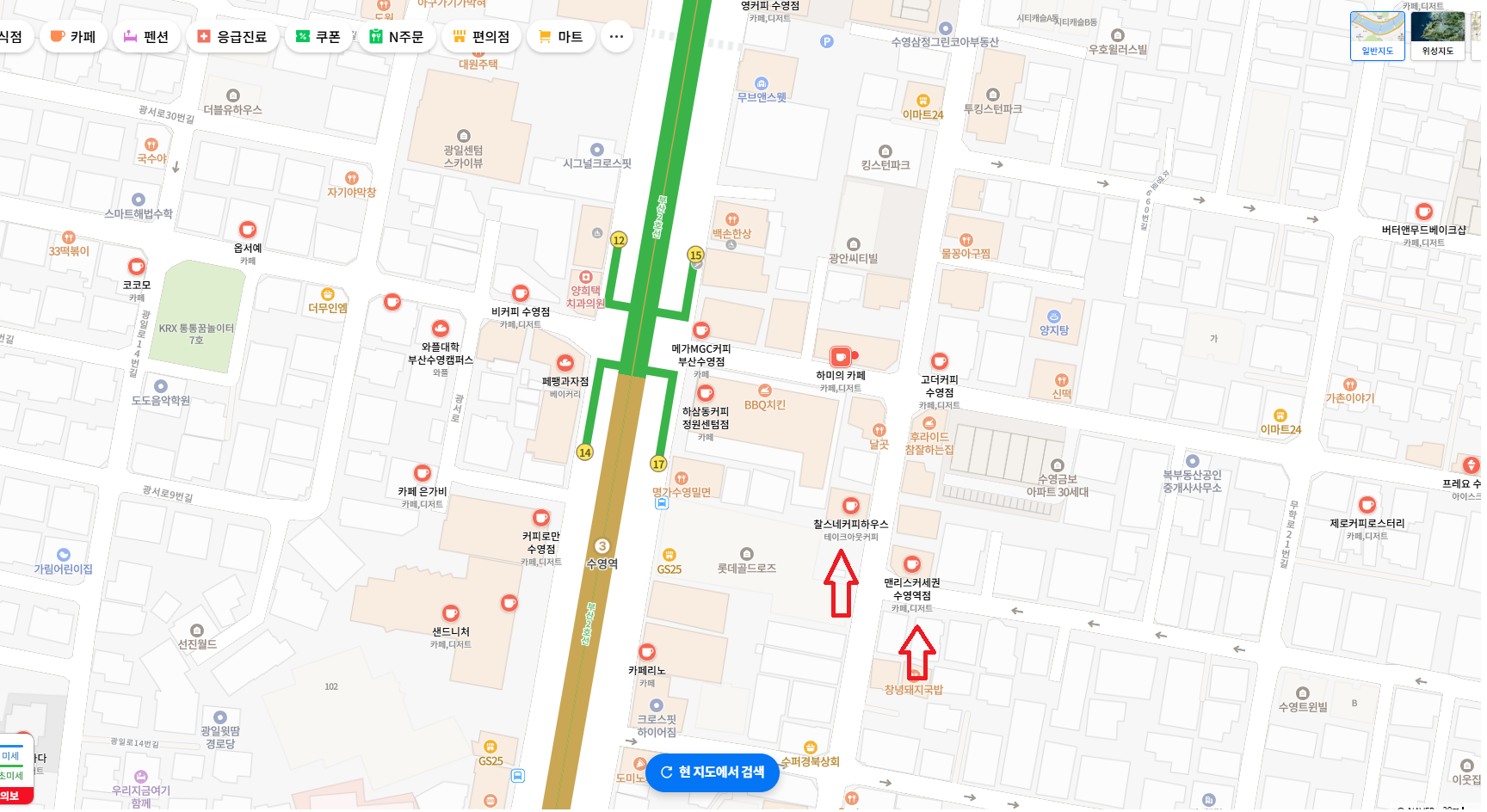Open the 하미의 카페 map marker
The height and width of the screenshot is (812, 1487).
coord(841,357)
